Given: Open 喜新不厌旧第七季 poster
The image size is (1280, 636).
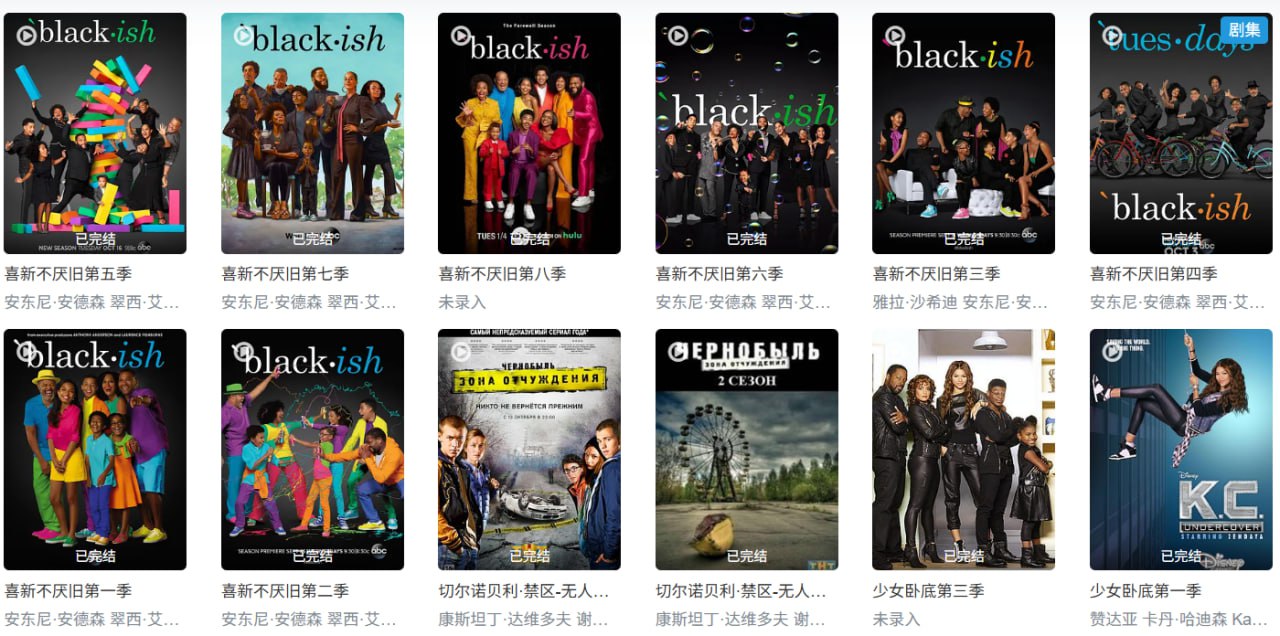Looking at the screenshot, I should pyautogui.click(x=312, y=133).
